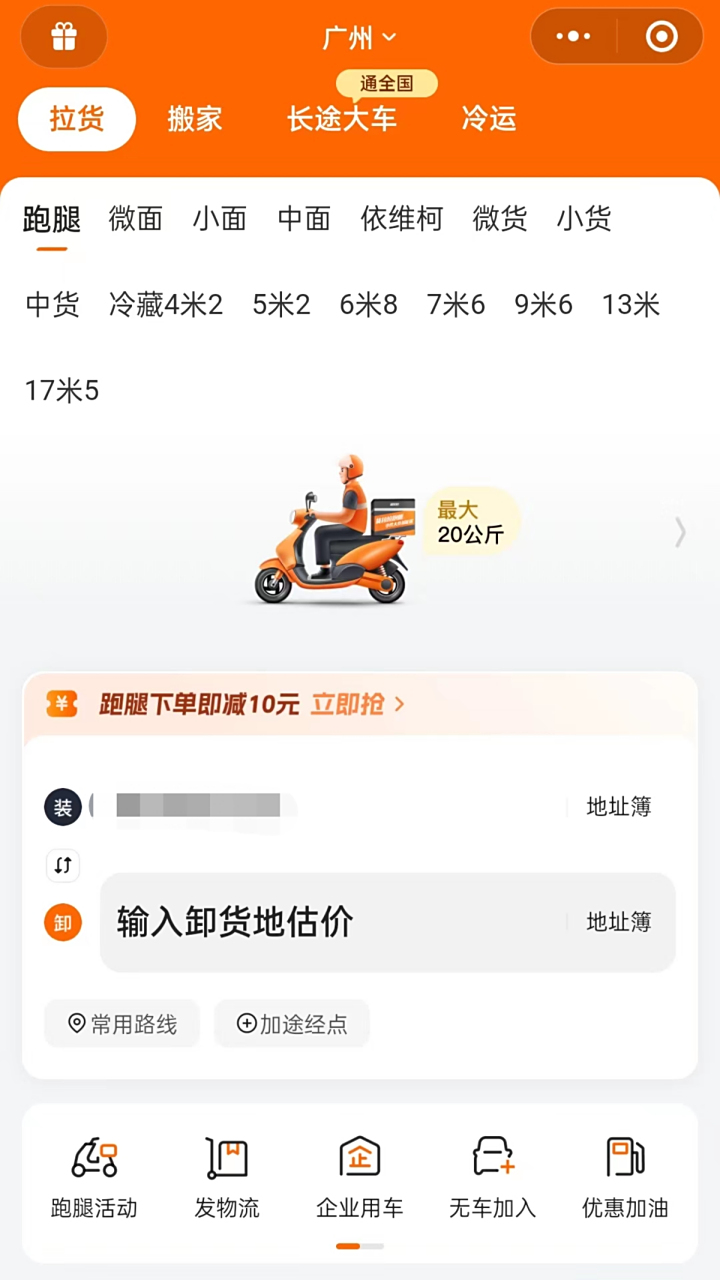The height and width of the screenshot is (1280, 720).
Task: Tap the swap pickup/dropoff arrows icon
Action: click(x=63, y=865)
